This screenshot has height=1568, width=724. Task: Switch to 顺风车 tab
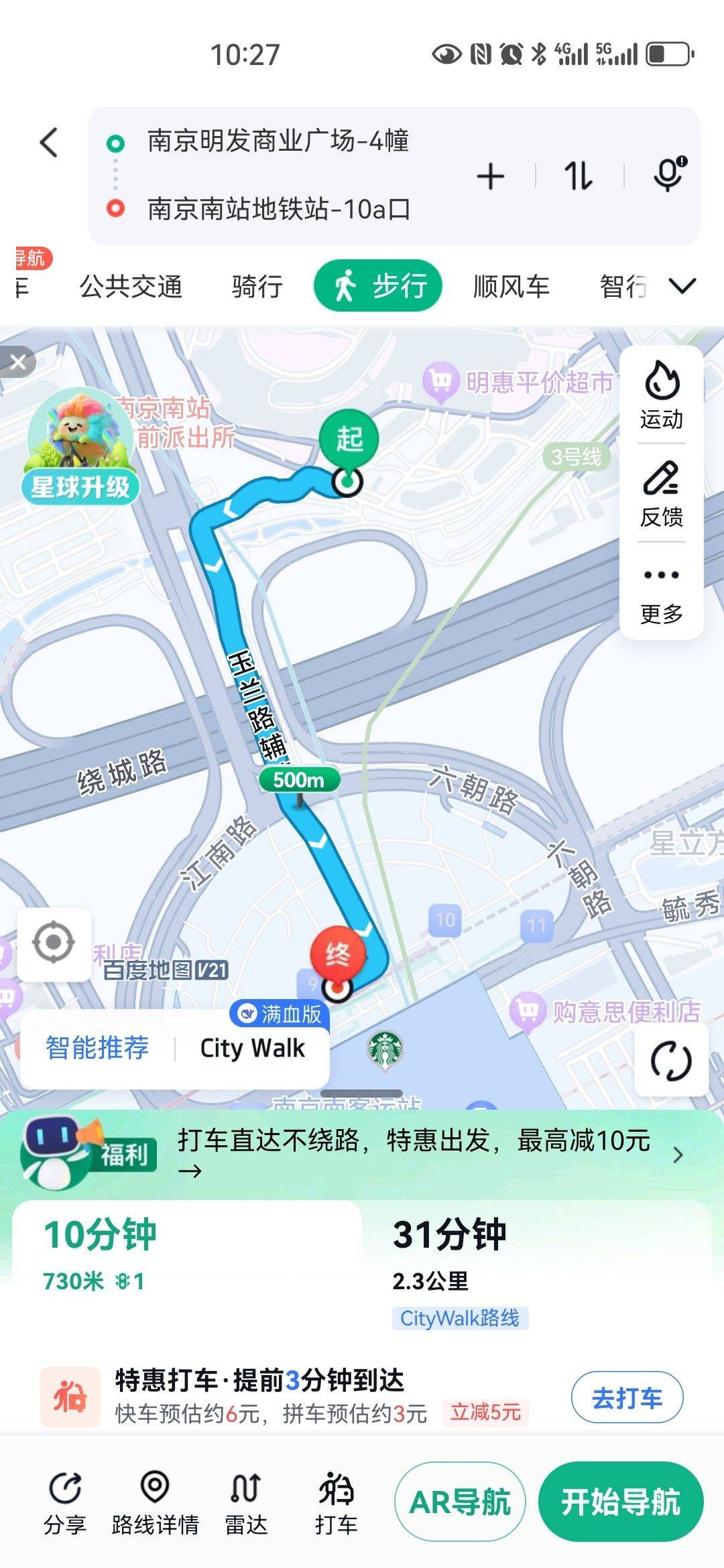pos(511,287)
